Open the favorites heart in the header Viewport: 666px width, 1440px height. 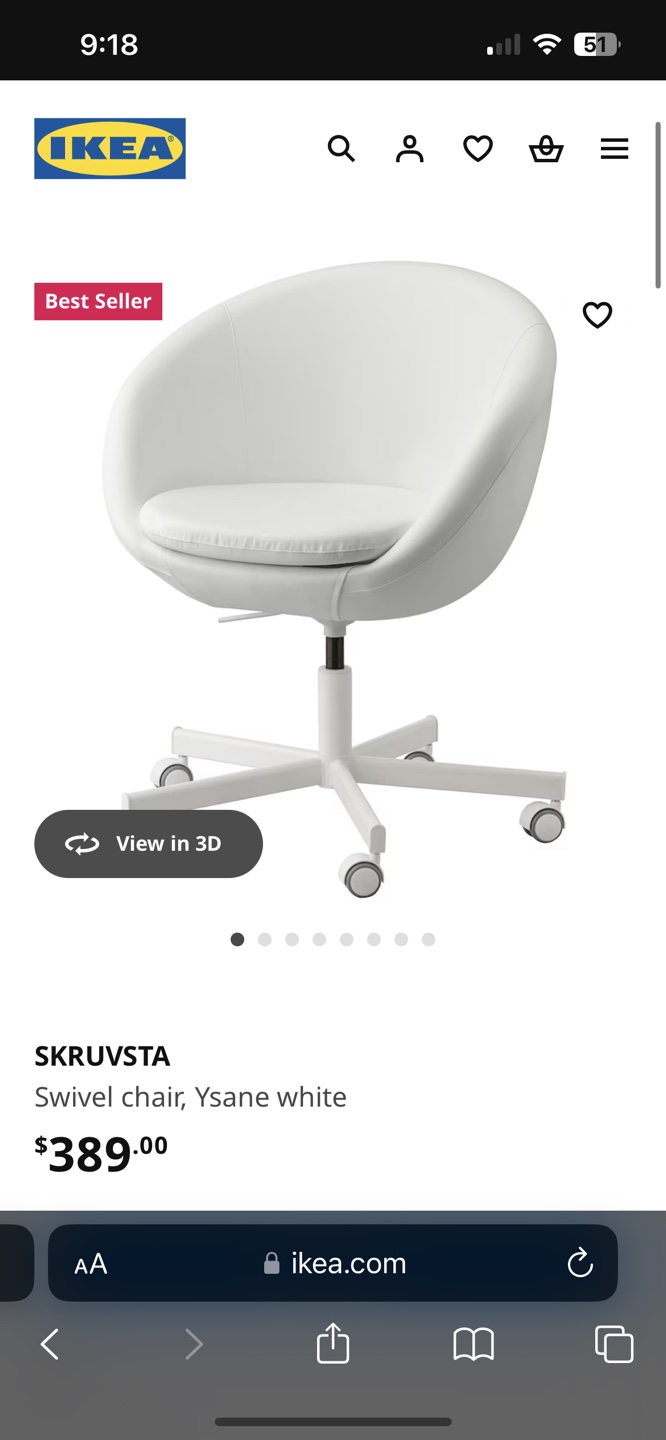[x=478, y=149]
